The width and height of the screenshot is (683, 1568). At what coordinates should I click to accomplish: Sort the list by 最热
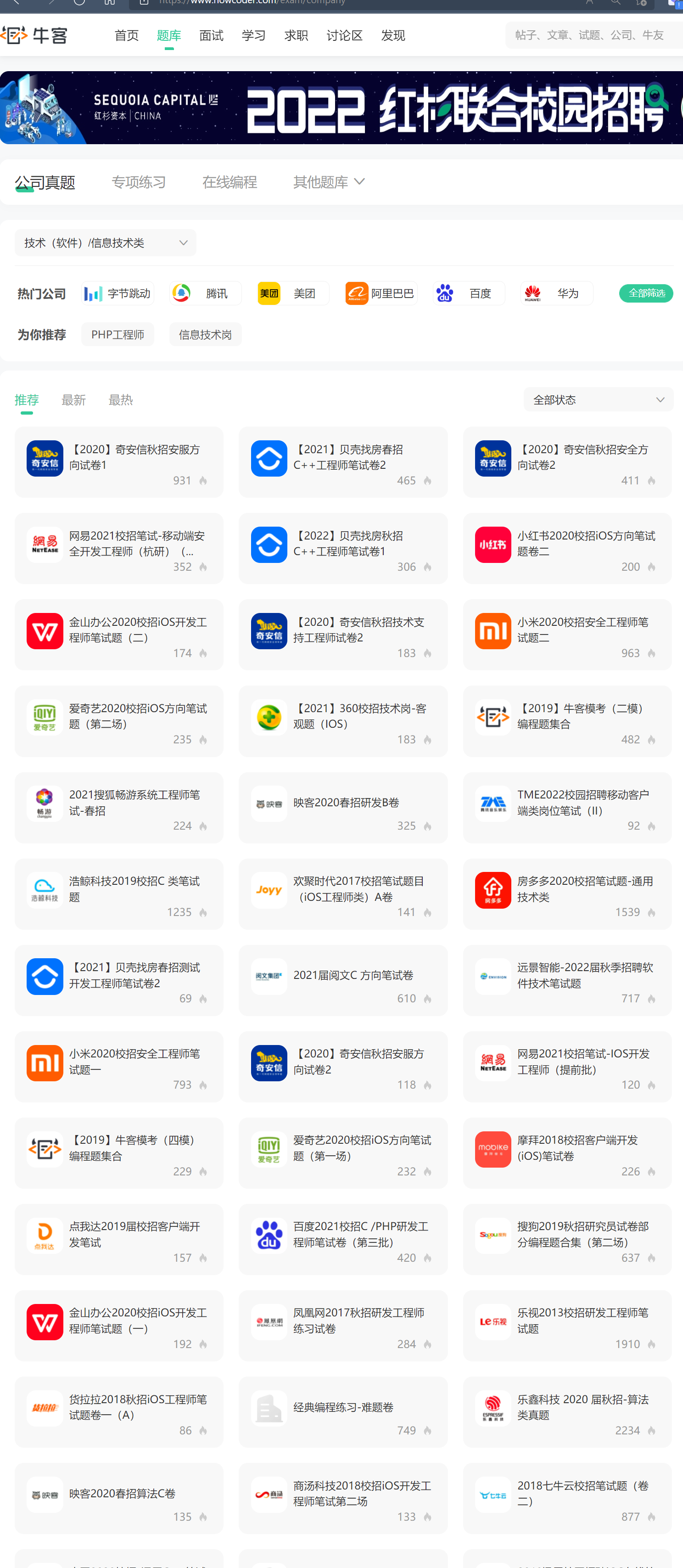pyautogui.click(x=121, y=400)
